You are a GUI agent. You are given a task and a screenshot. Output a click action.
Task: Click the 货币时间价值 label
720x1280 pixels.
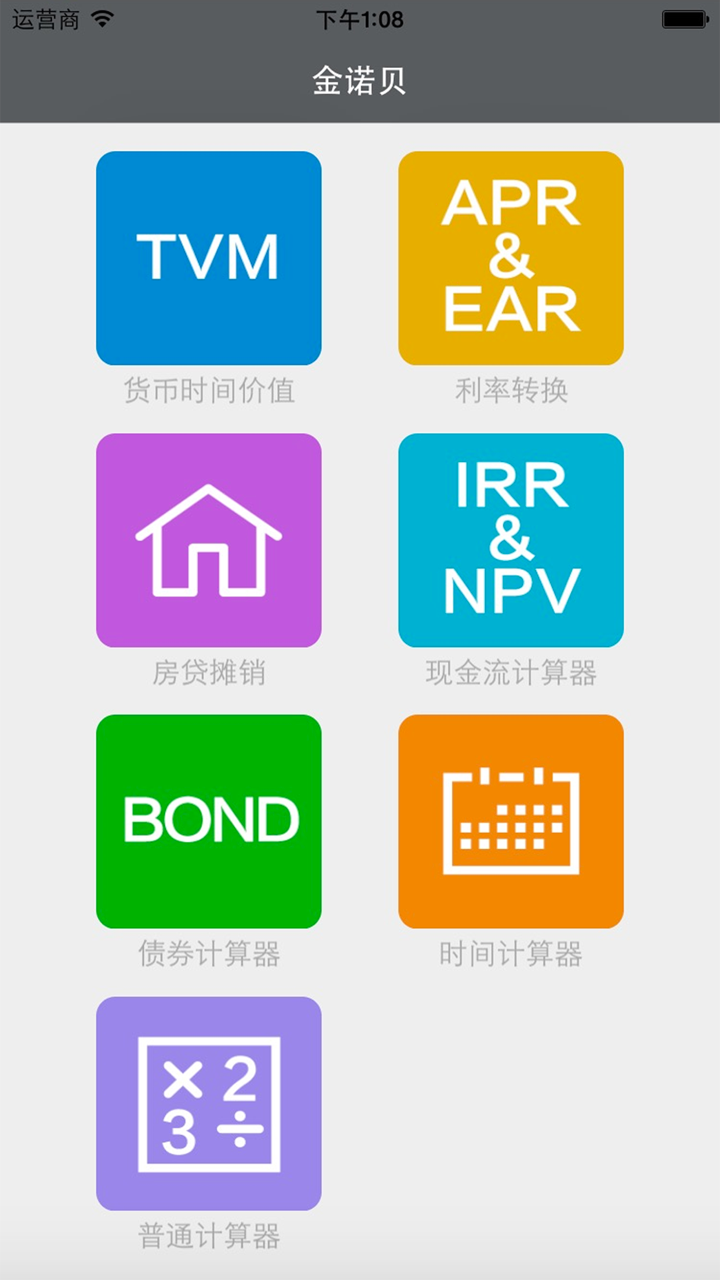click(x=208, y=391)
